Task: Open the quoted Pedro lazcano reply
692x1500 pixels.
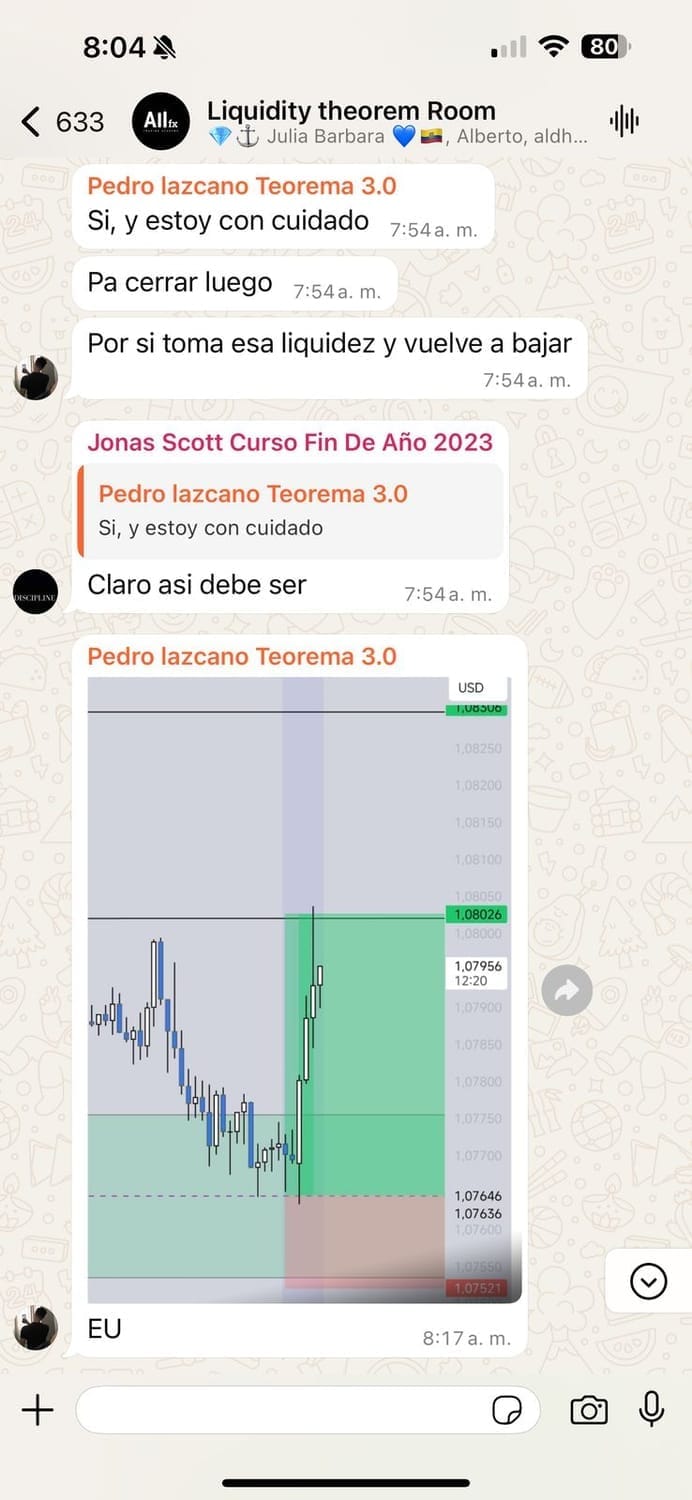Action: [x=290, y=510]
